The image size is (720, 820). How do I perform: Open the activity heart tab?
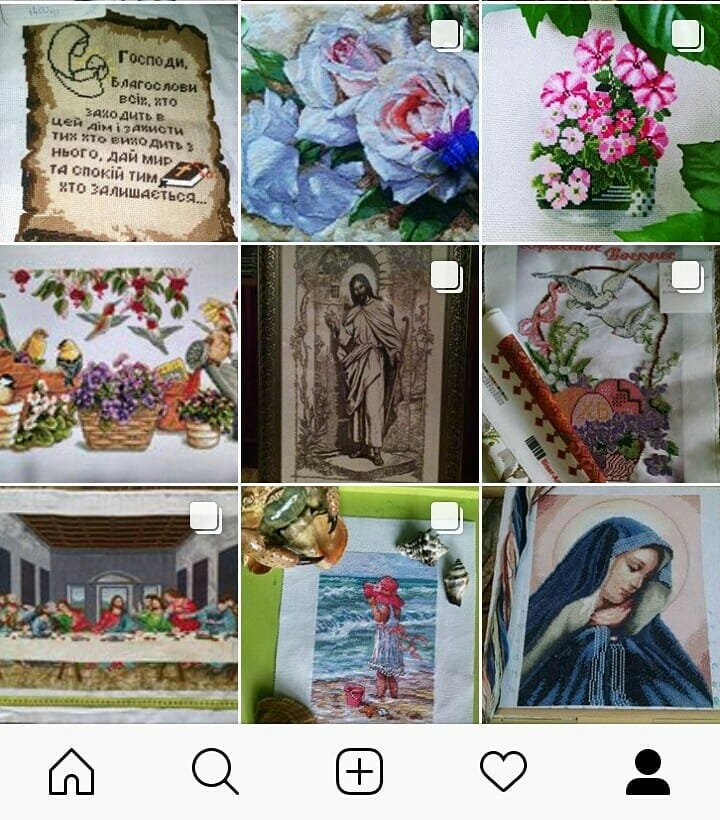(503, 772)
